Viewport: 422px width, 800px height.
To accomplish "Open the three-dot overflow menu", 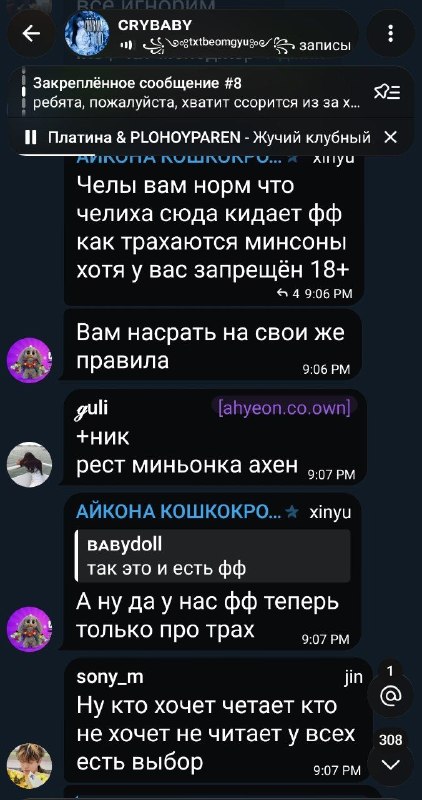I will coord(390,34).
